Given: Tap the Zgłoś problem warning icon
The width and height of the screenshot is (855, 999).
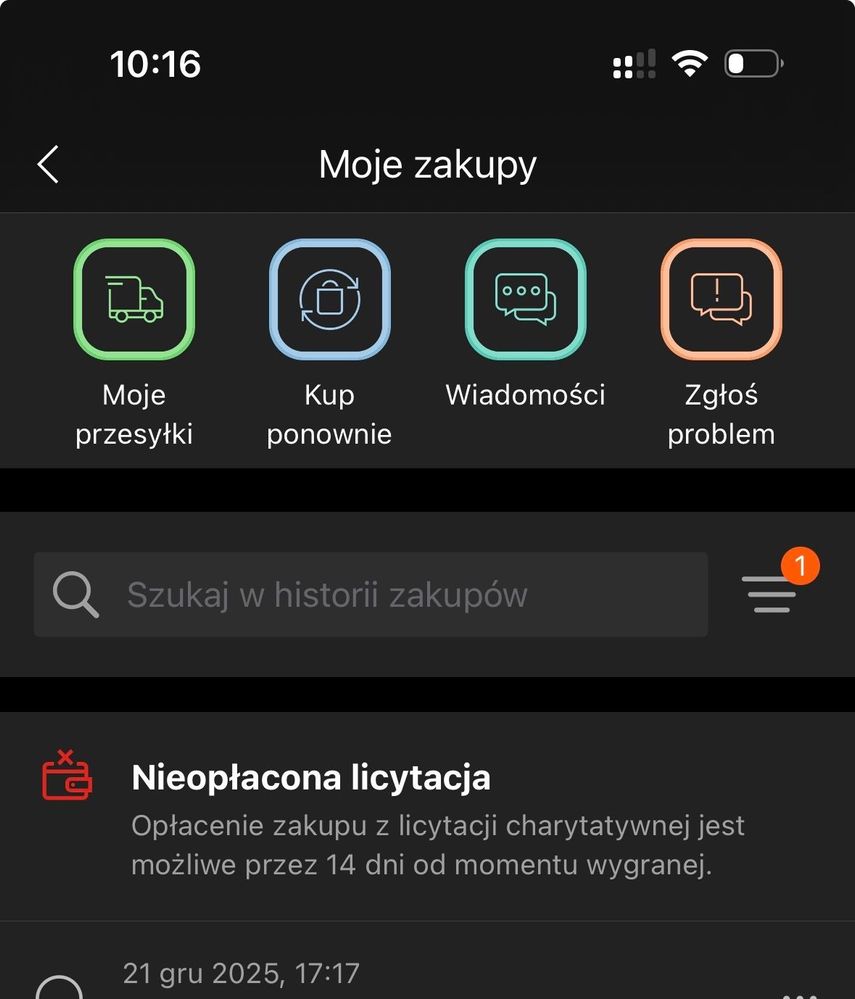Looking at the screenshot, I should click(x=721, y=299).
